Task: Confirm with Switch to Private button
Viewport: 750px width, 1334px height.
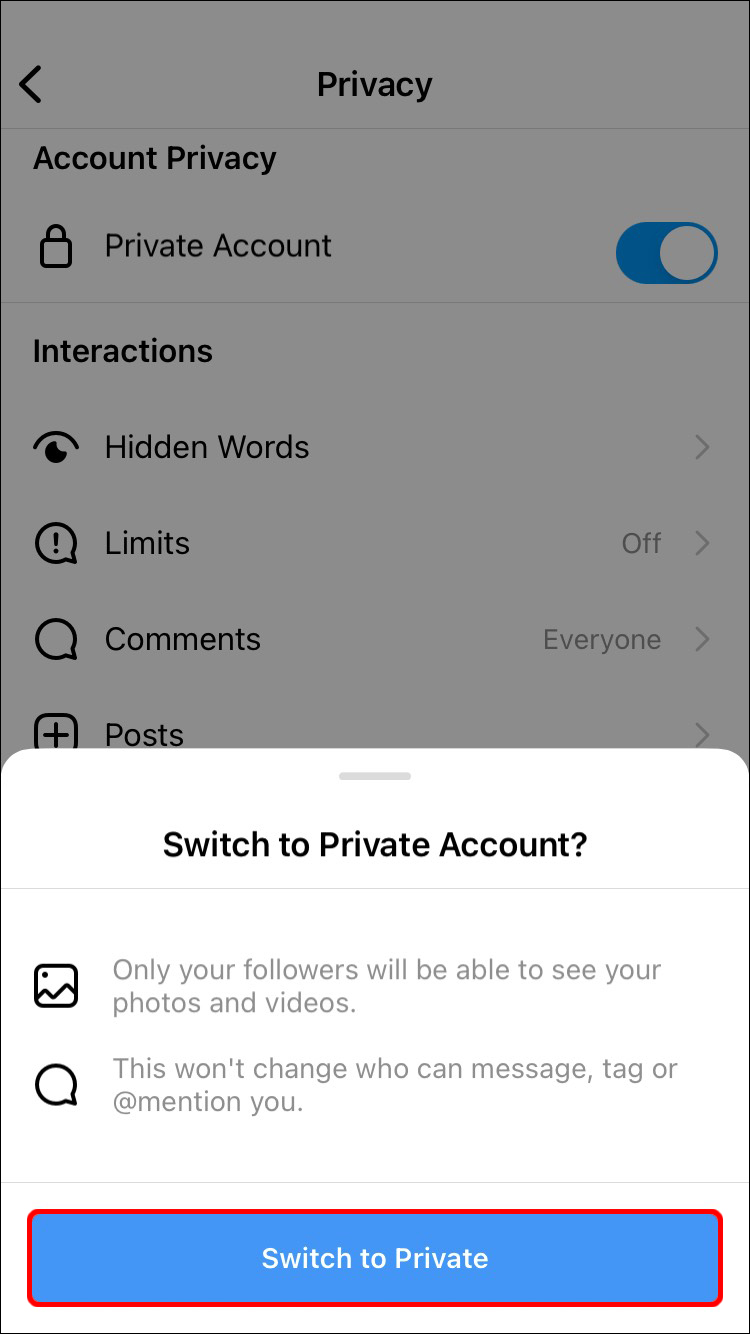Action: (375, 1257)
